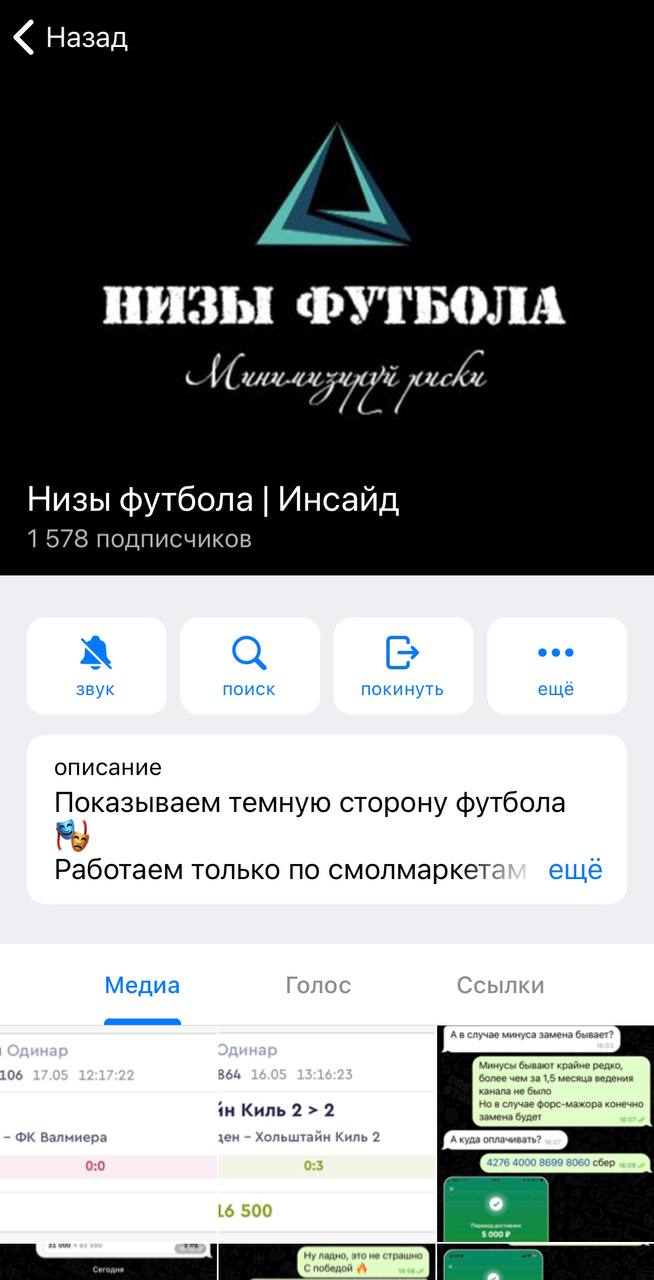Open the media tile with ФК Валмиера bet

coord(108,1133)
